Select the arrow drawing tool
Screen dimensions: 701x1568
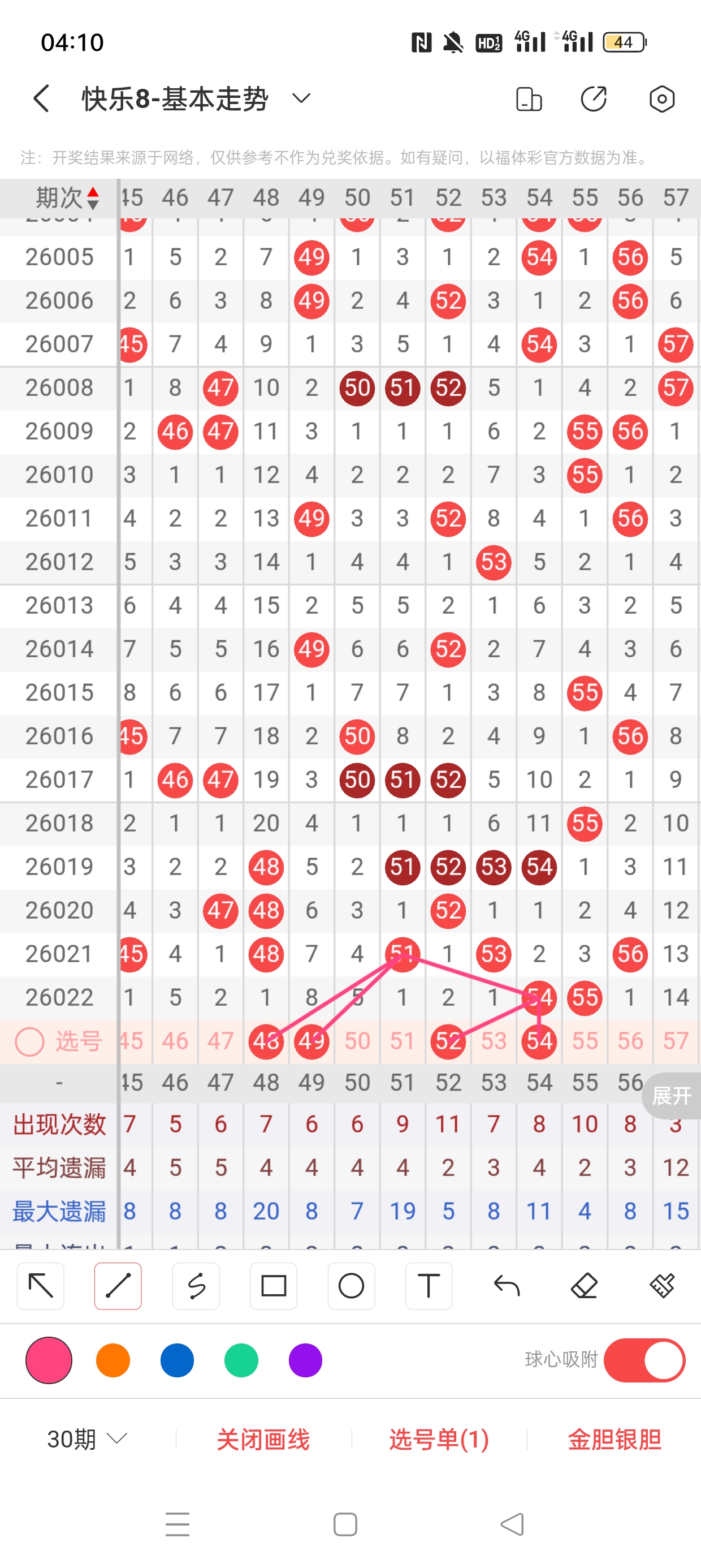41,1286
